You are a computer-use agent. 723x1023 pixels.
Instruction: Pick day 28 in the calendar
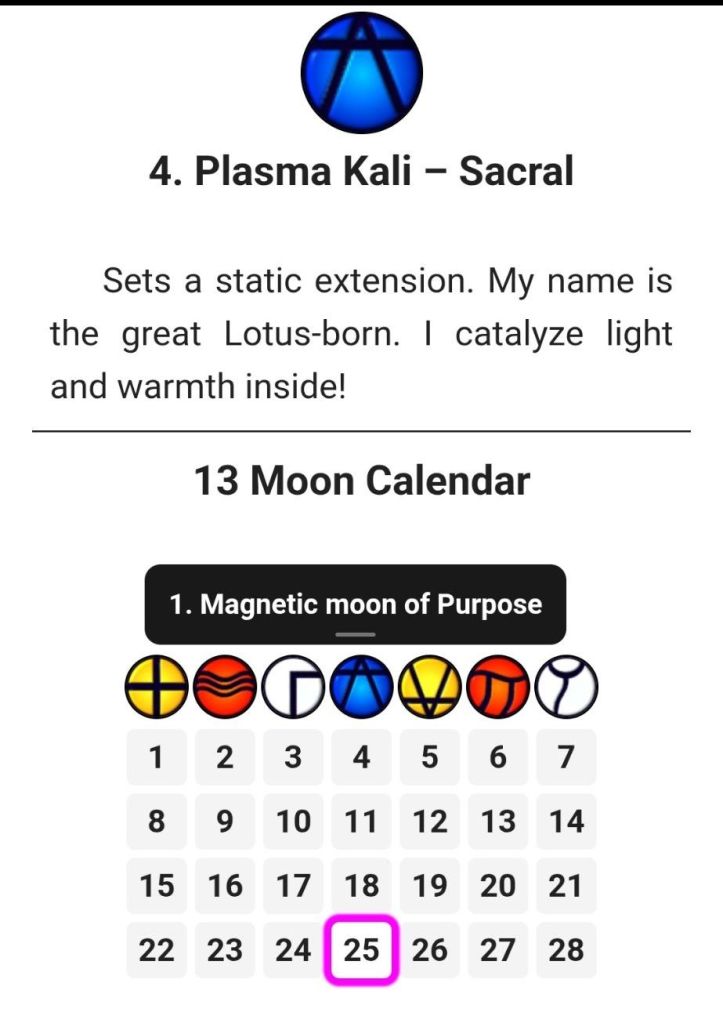pyautogui.click(x=566, y=950)
